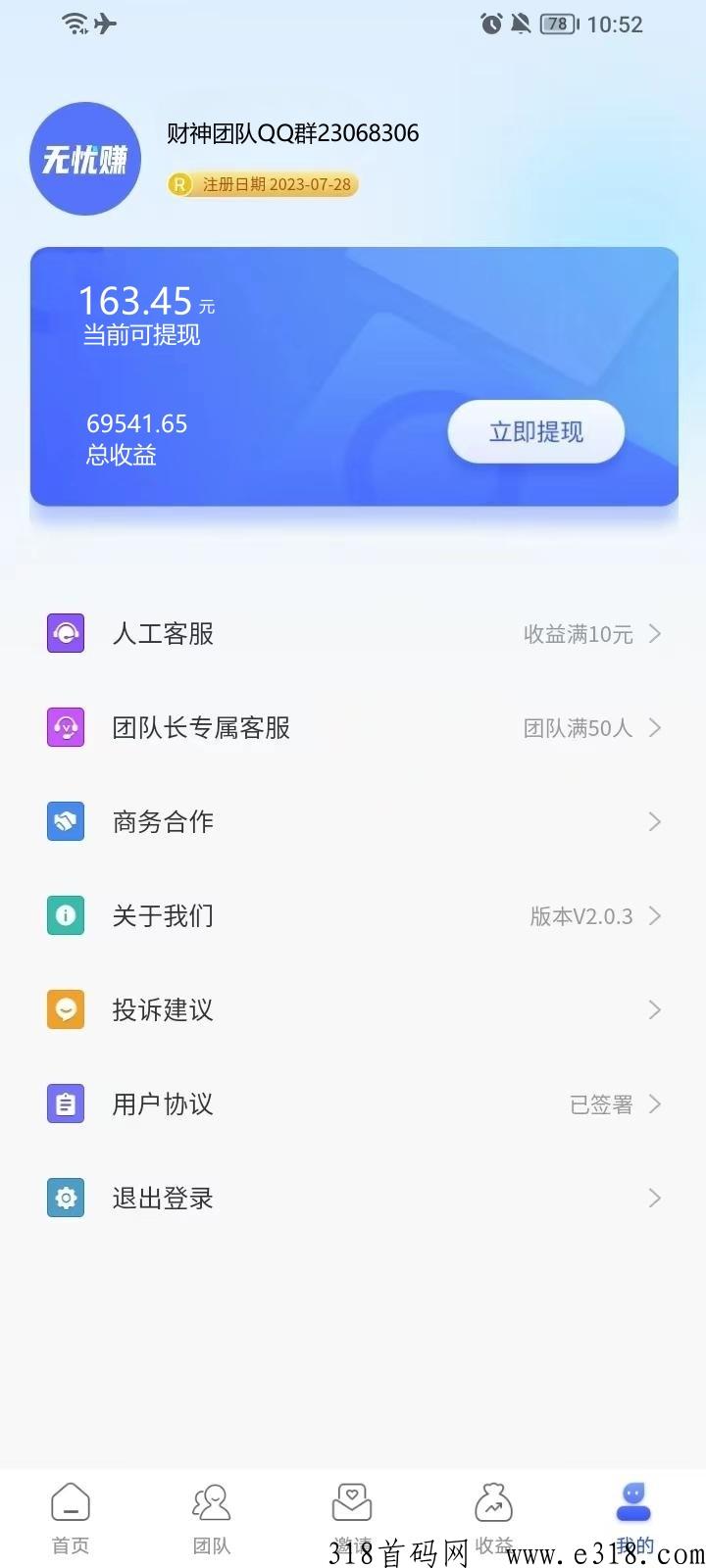Tap the 注册日期 badge
The width and height of the screenshot is (706, 1568).
[x=263, y=184]
